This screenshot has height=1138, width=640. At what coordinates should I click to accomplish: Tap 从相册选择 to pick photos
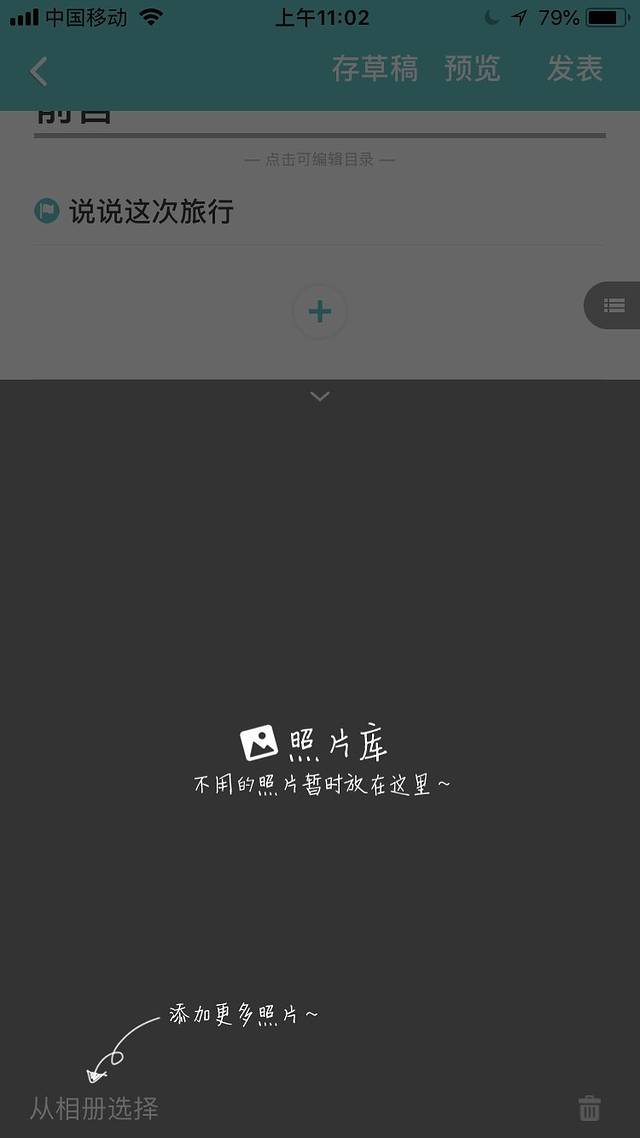point(94,1108)
